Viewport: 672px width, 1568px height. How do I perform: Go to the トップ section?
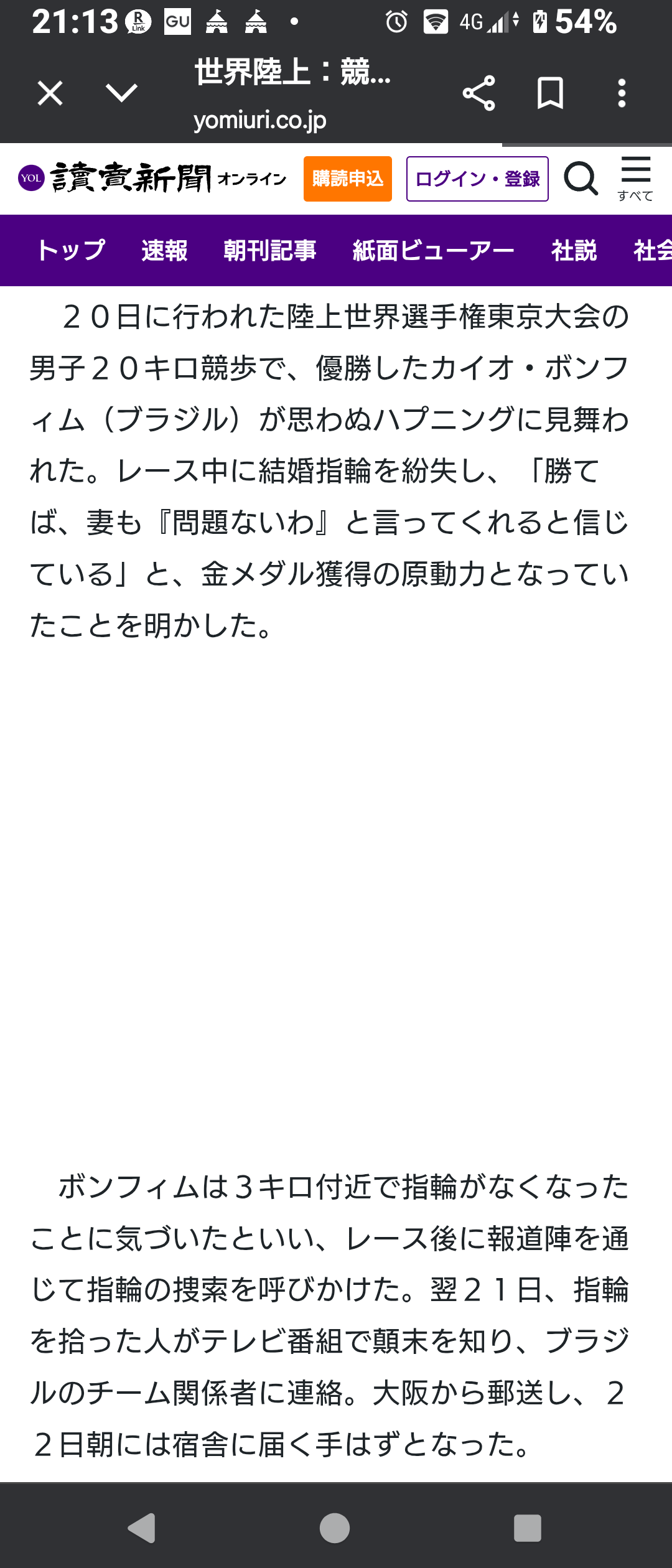[70, 251]
